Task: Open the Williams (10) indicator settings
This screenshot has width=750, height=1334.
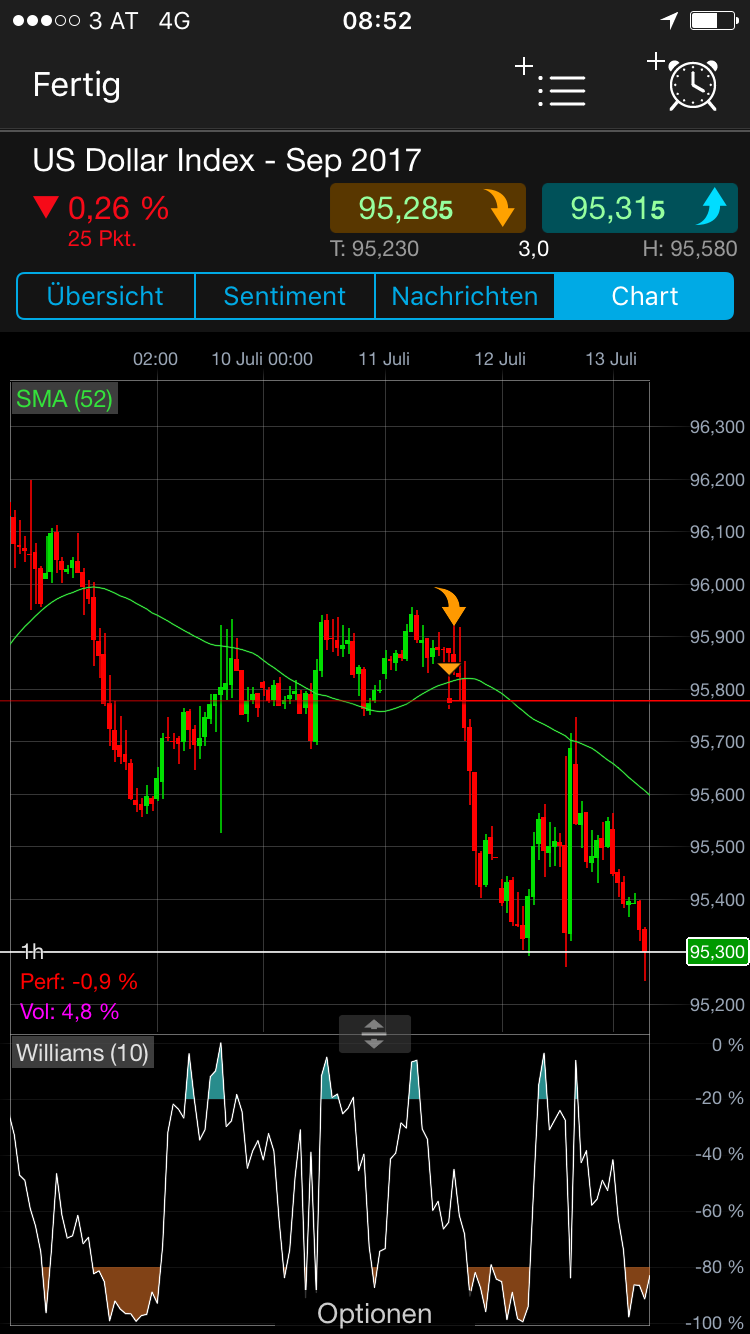Action: pyautogui.click(x=82, y=1052)
